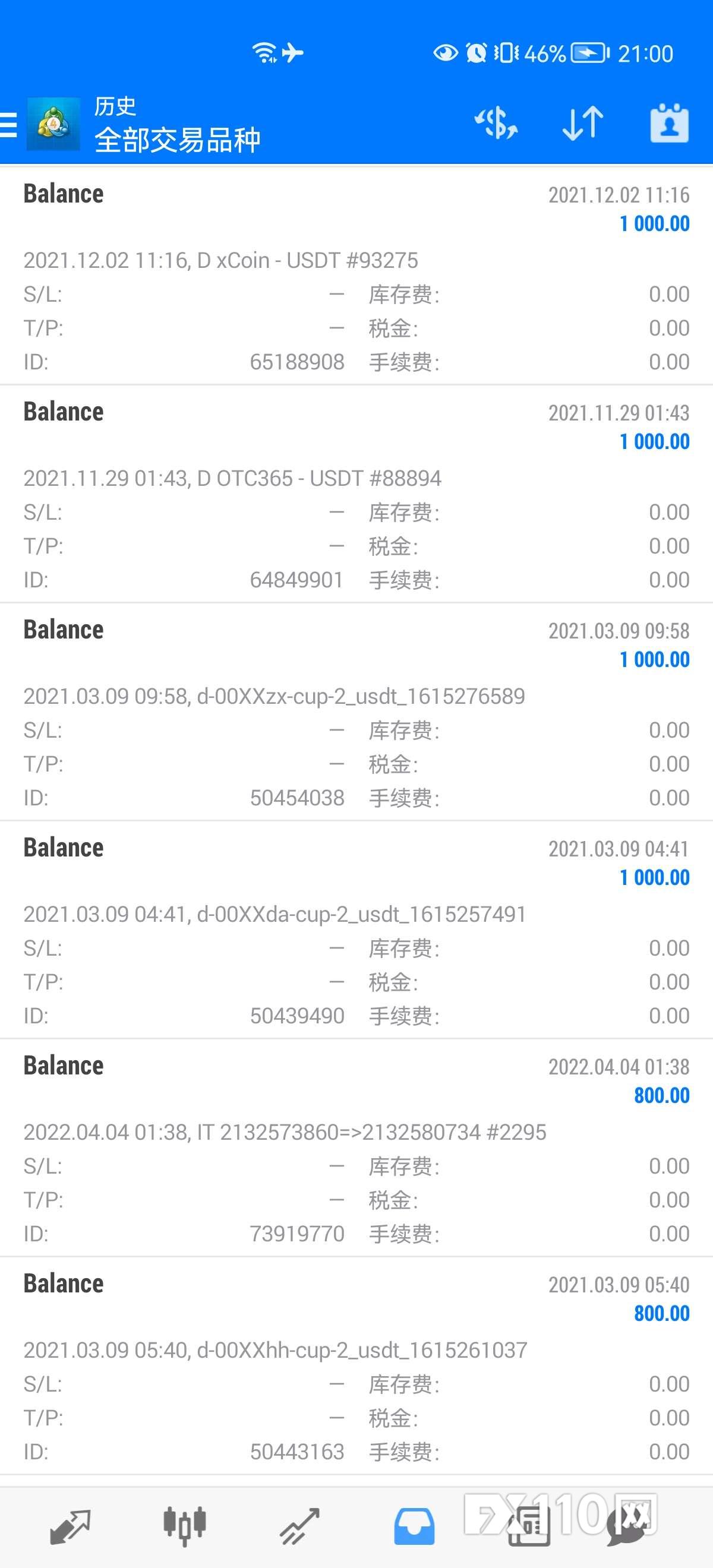Open the calendar period selector
This screenshot has height=1568, width=713.
click(669, 123)
